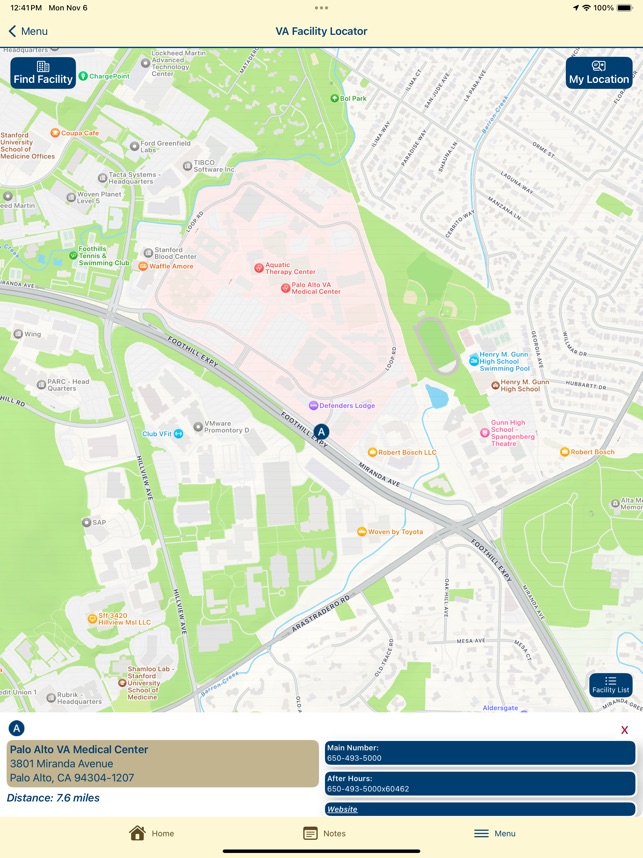Close the facility details panel
This screenshot has width=643, height=858.
(x=625, y=730)
